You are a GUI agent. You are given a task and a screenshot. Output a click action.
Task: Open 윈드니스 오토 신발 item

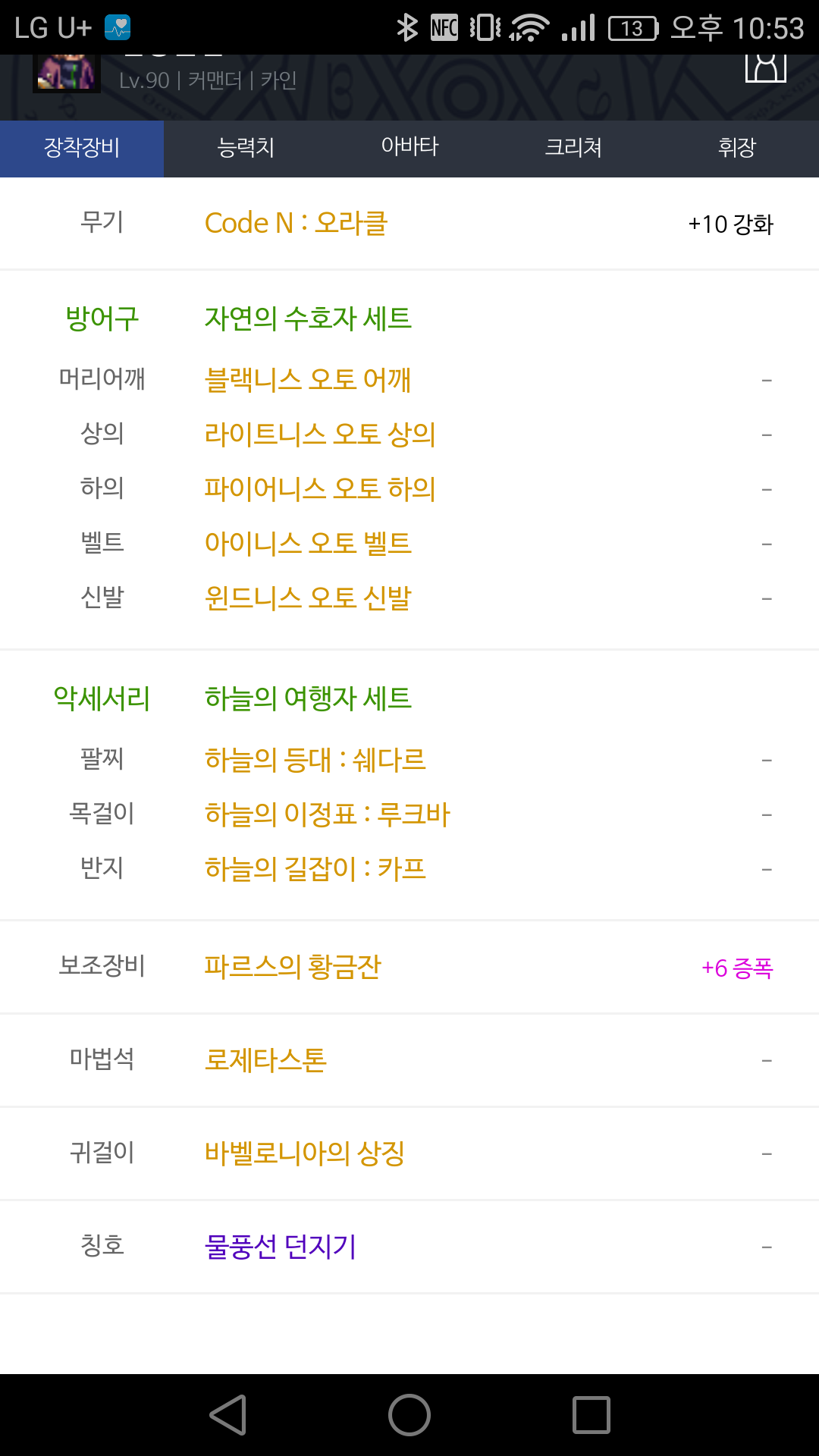click(x=307, y=598)
